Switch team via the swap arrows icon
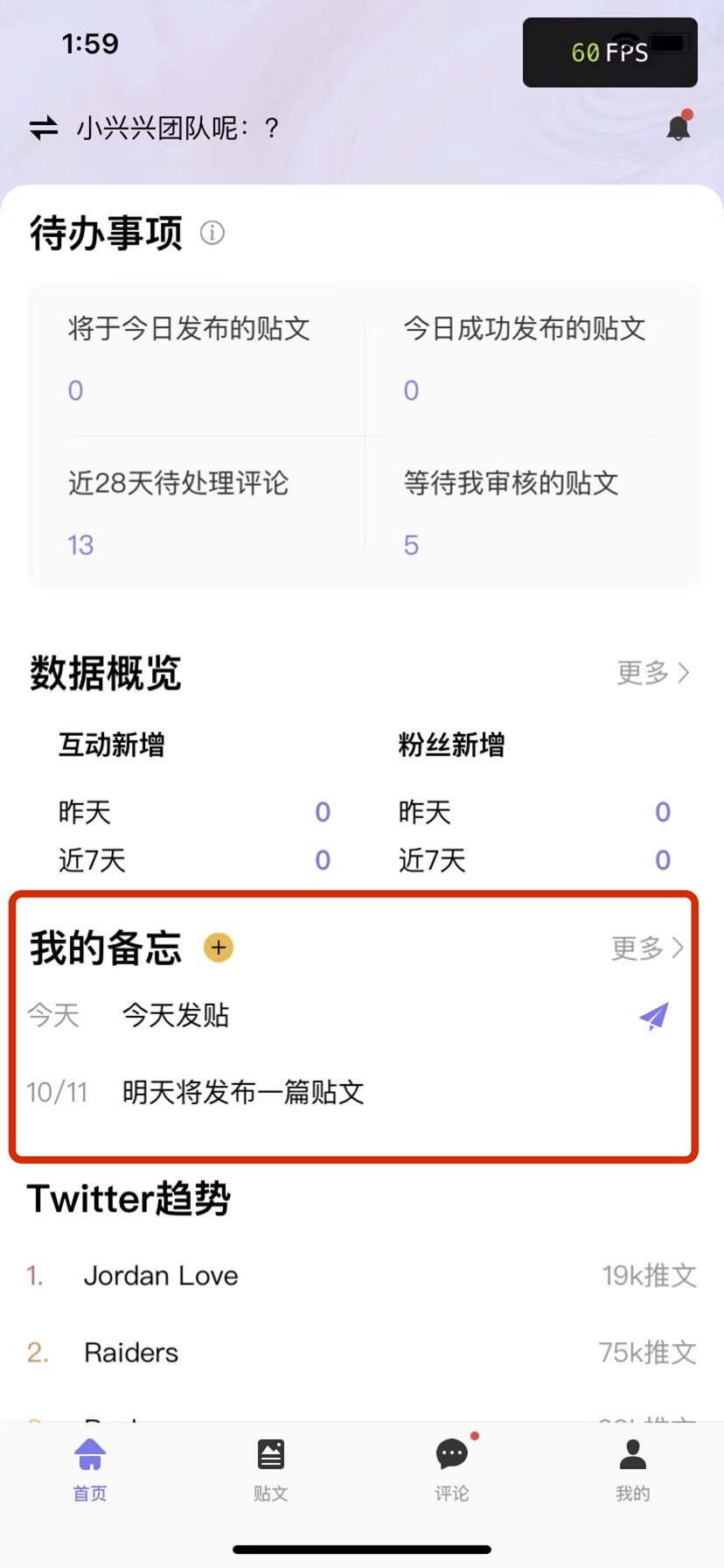 click(44, 129)
